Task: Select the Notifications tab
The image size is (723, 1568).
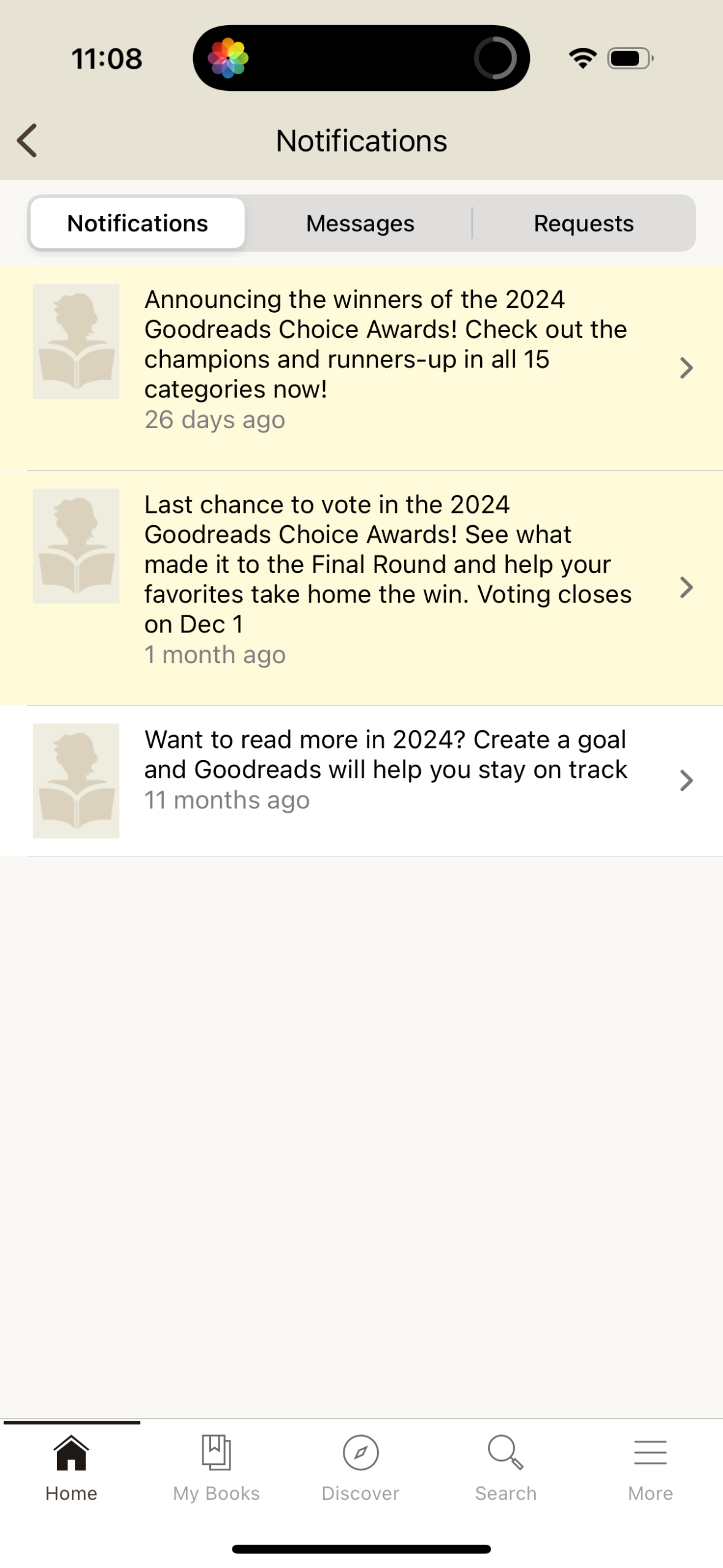Action: pos(137,223)
